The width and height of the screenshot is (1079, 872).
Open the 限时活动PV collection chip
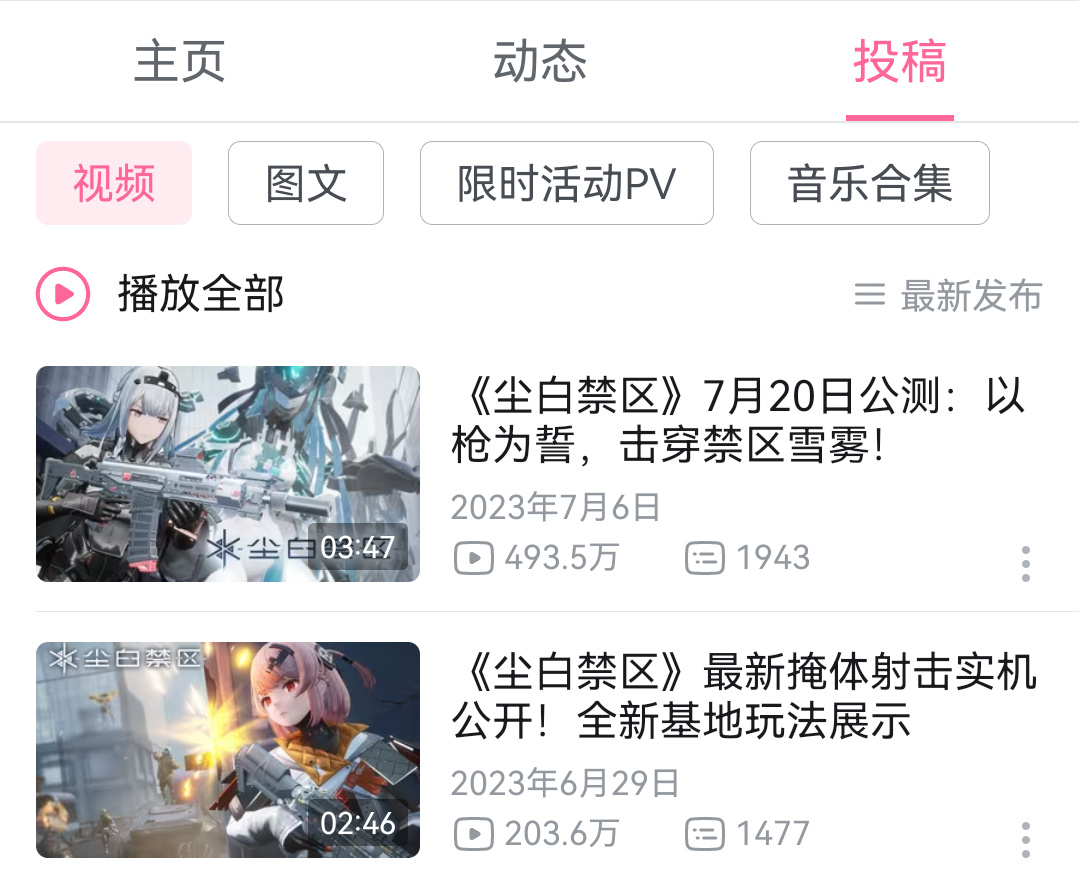[x=566, y=183]
